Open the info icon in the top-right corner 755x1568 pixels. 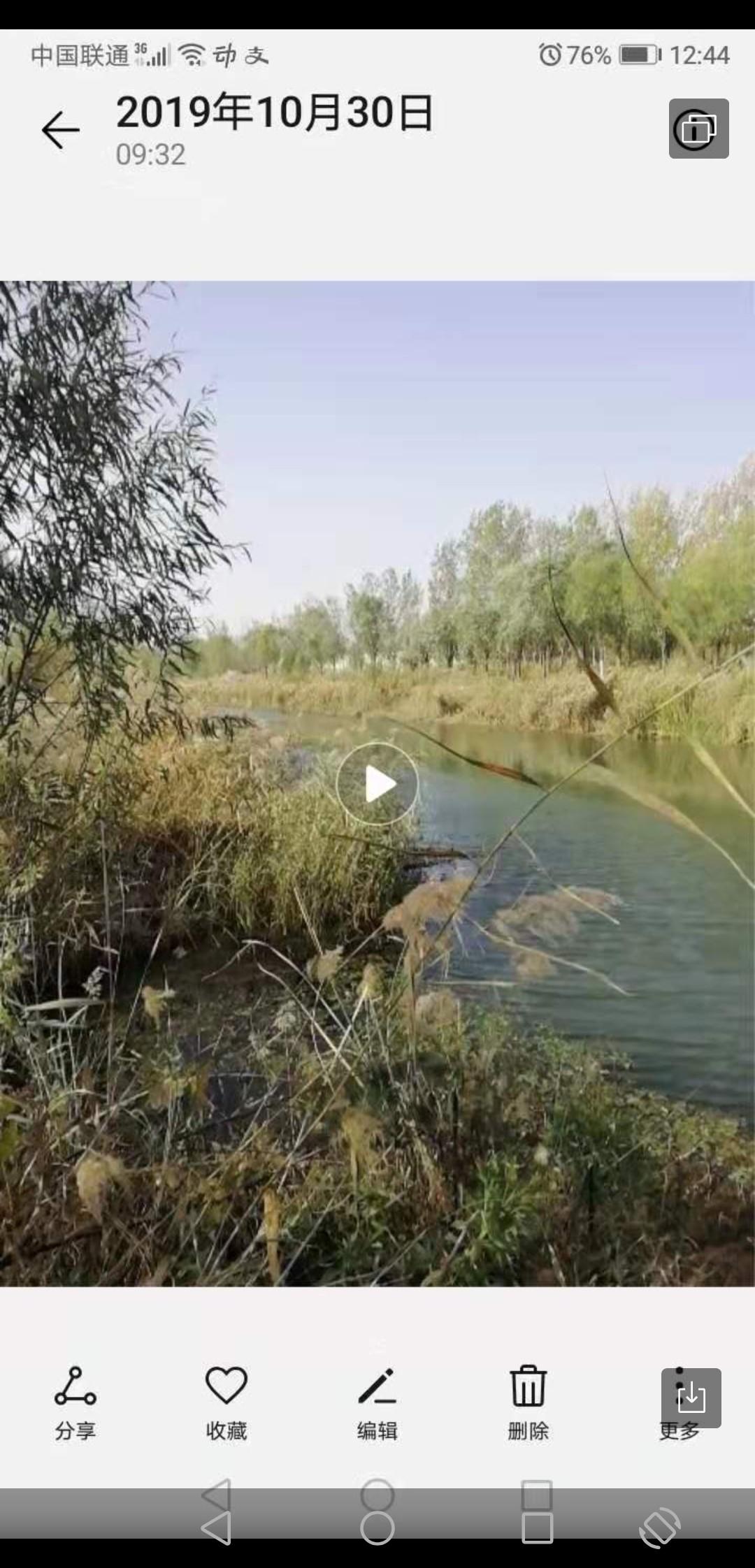pos(698,129)
